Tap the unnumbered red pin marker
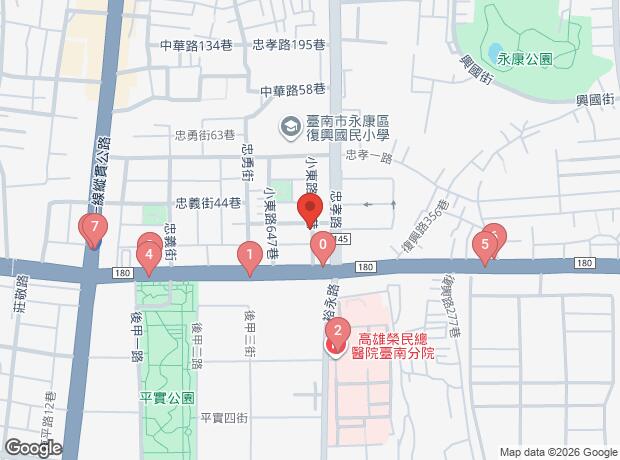 tap(309, 208)
